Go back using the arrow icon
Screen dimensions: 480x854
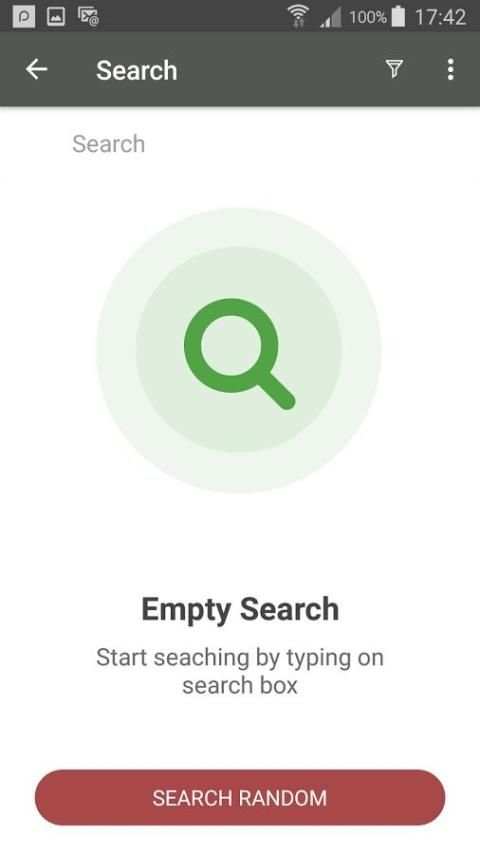(37, 70)
